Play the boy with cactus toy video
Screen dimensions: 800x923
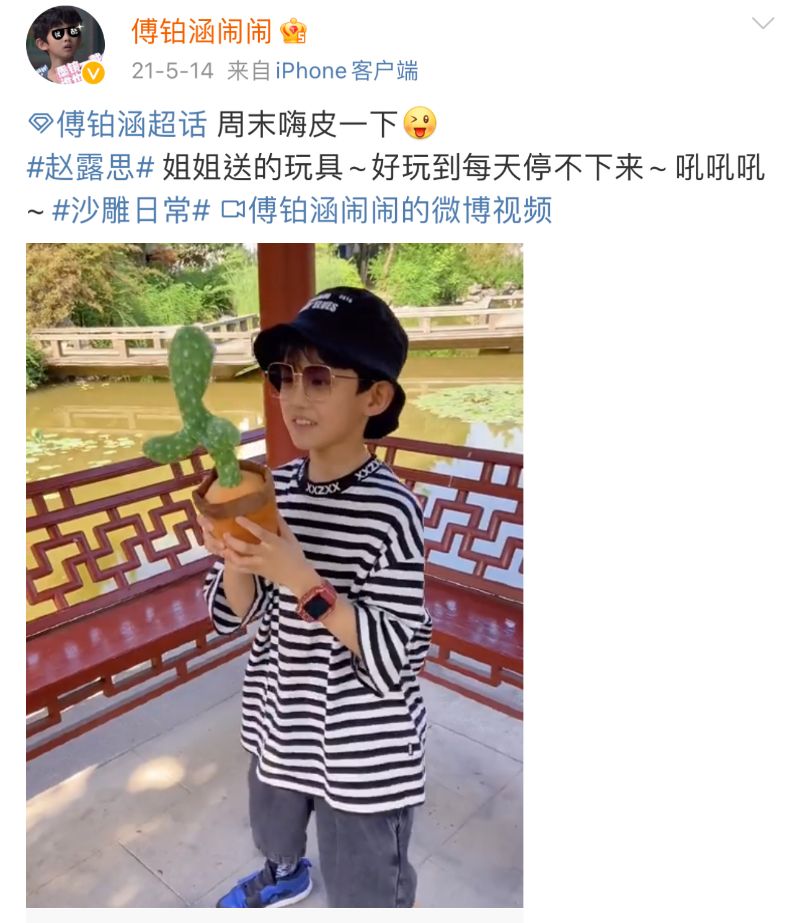[x=274, y=575]
